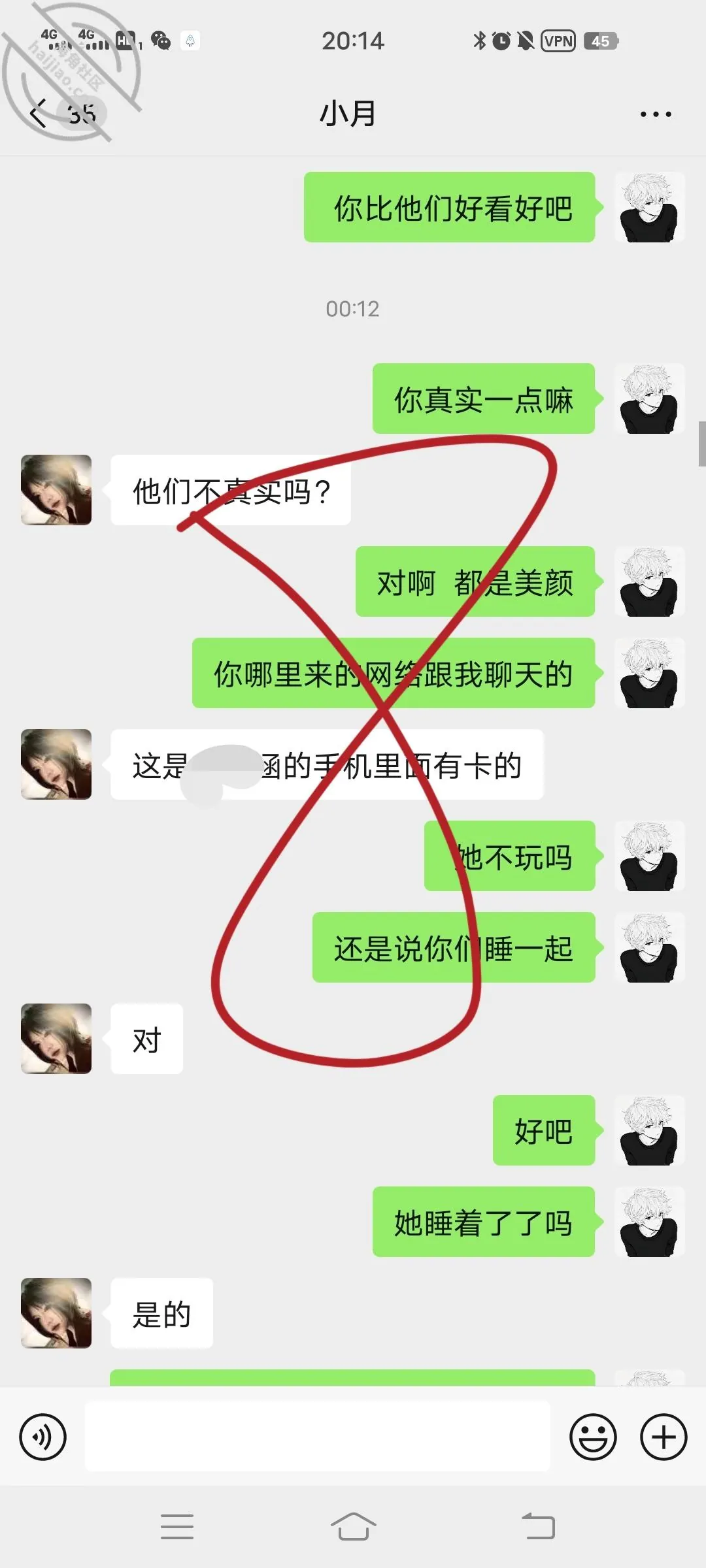Viewport: 706px width, 1568px height.
Task: Open system recent apps menu
Action: (177, 1526)
